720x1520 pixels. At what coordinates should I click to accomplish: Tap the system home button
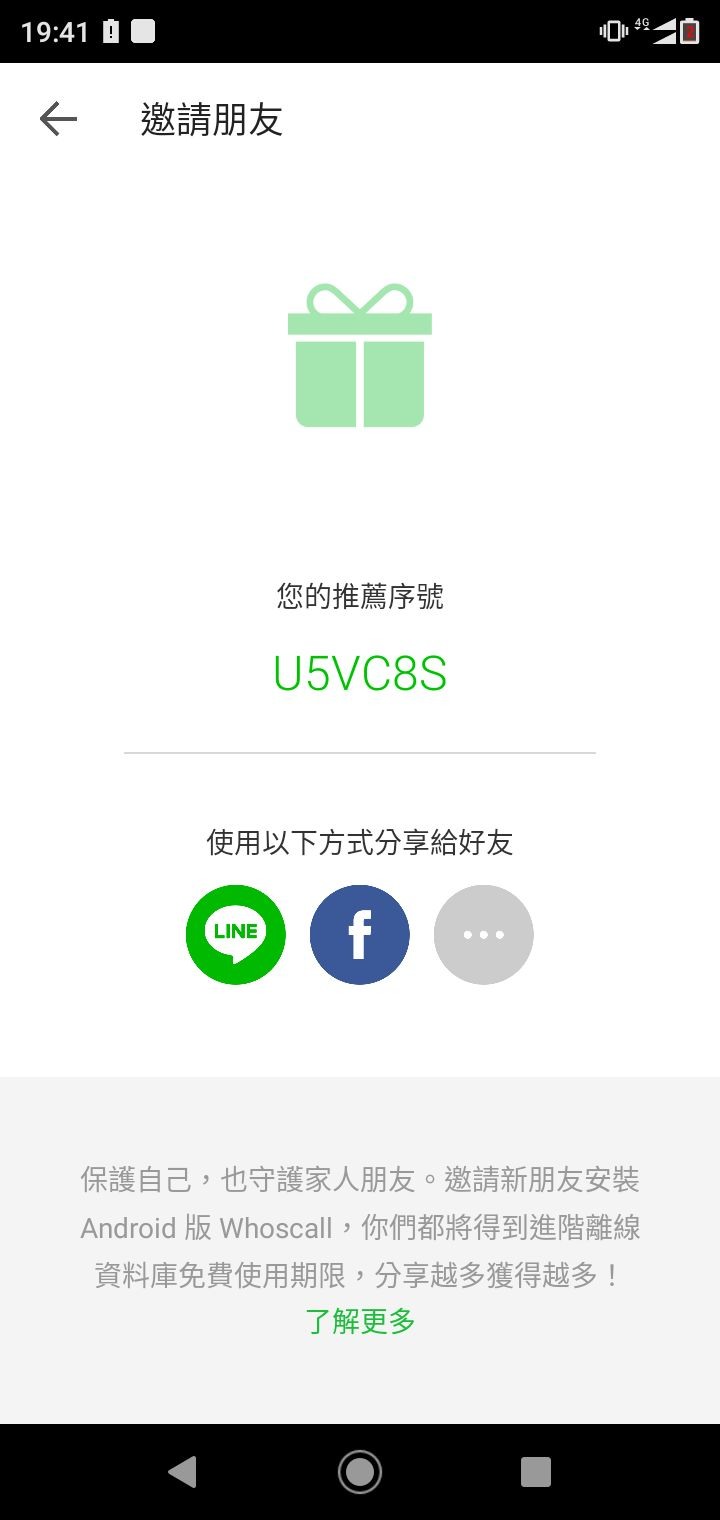[x=360, y=1471]
